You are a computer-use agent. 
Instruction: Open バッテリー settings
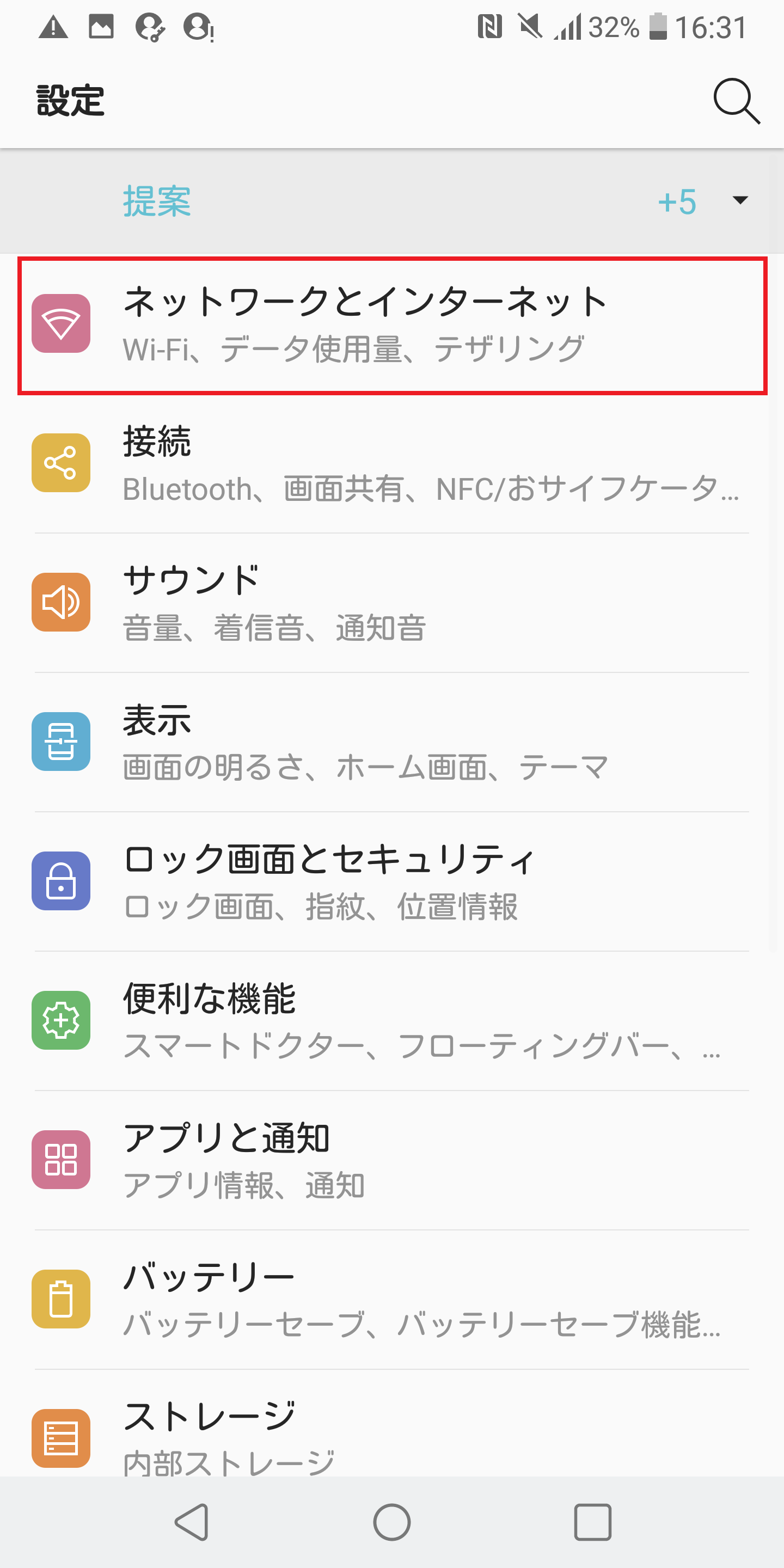(x=392, y=1300)
